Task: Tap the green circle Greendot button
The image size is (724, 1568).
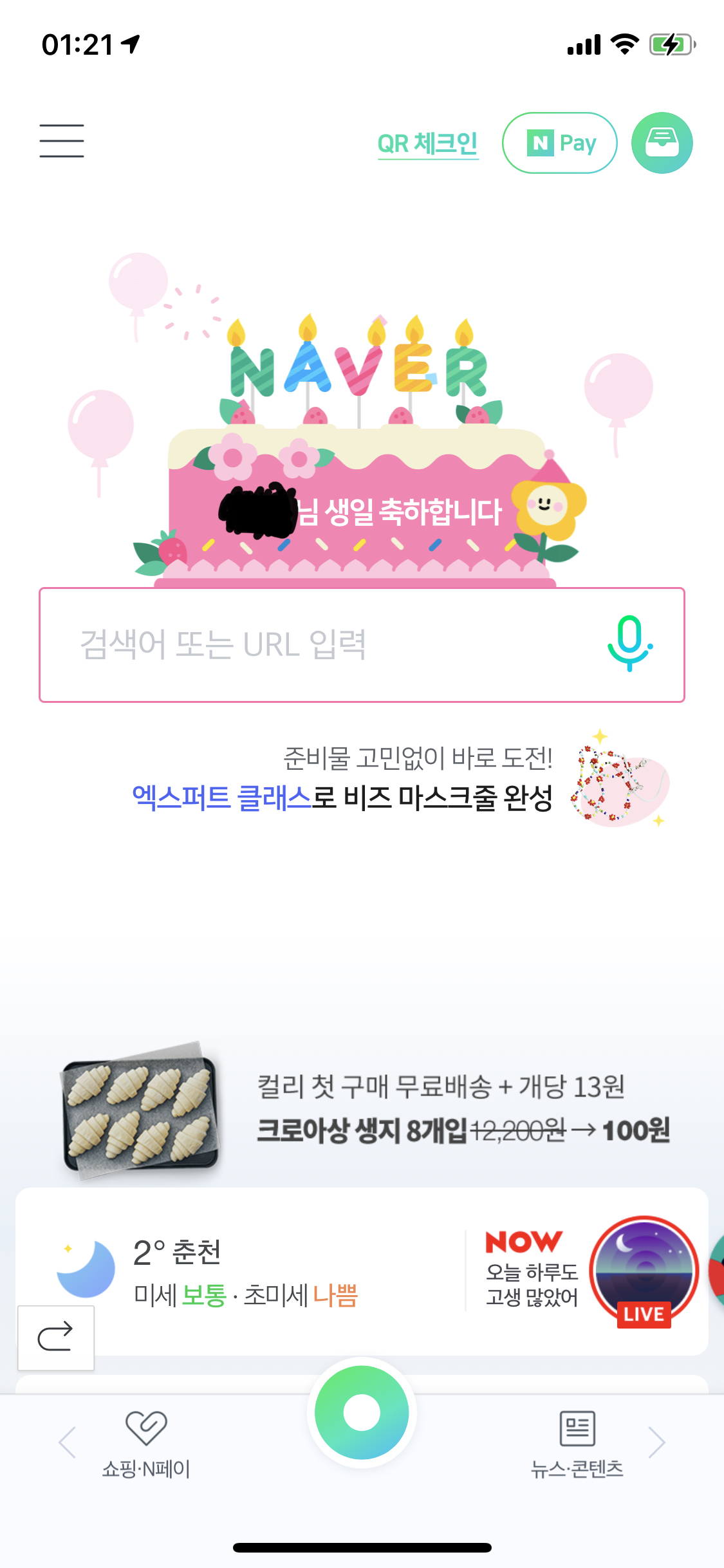Action: tap(362, 1413)
